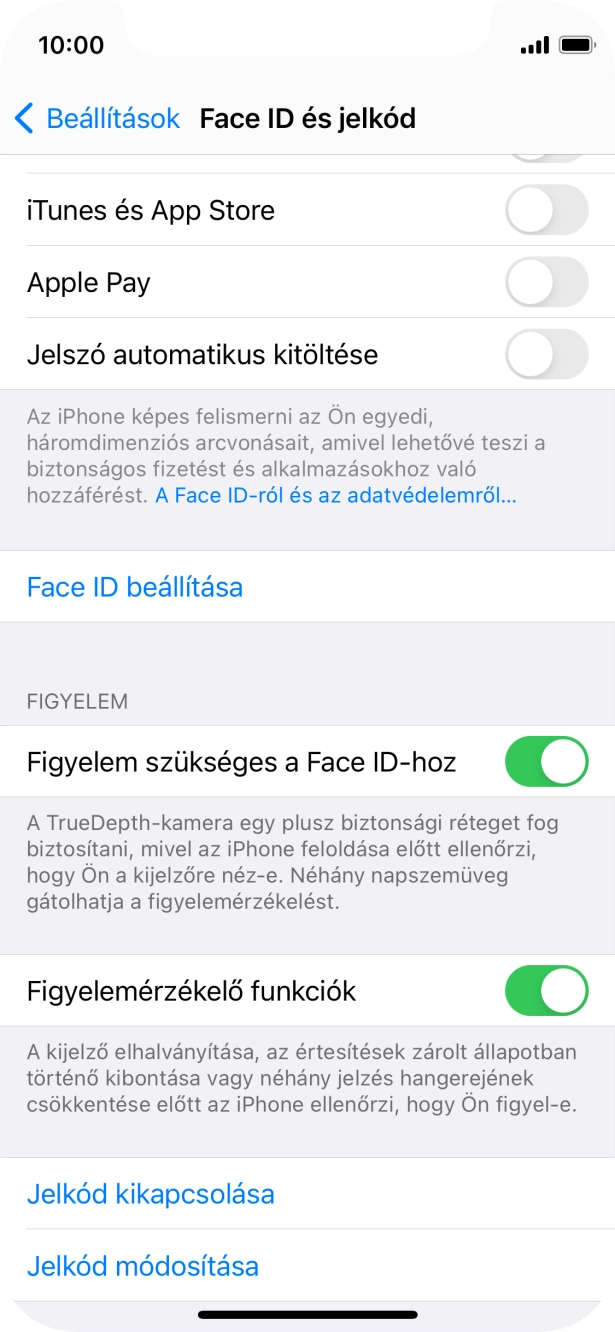Go back to Beállítások
The image size is (615, 1332).
pyautogui.click(x=97, y=118)
